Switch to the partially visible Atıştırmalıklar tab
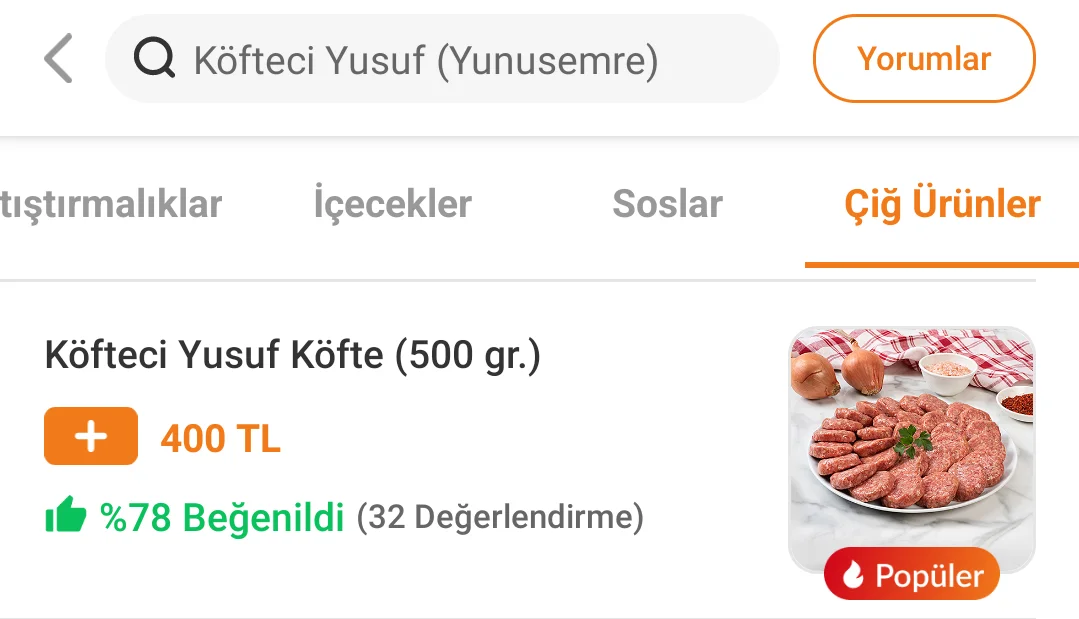 [110, 205]
